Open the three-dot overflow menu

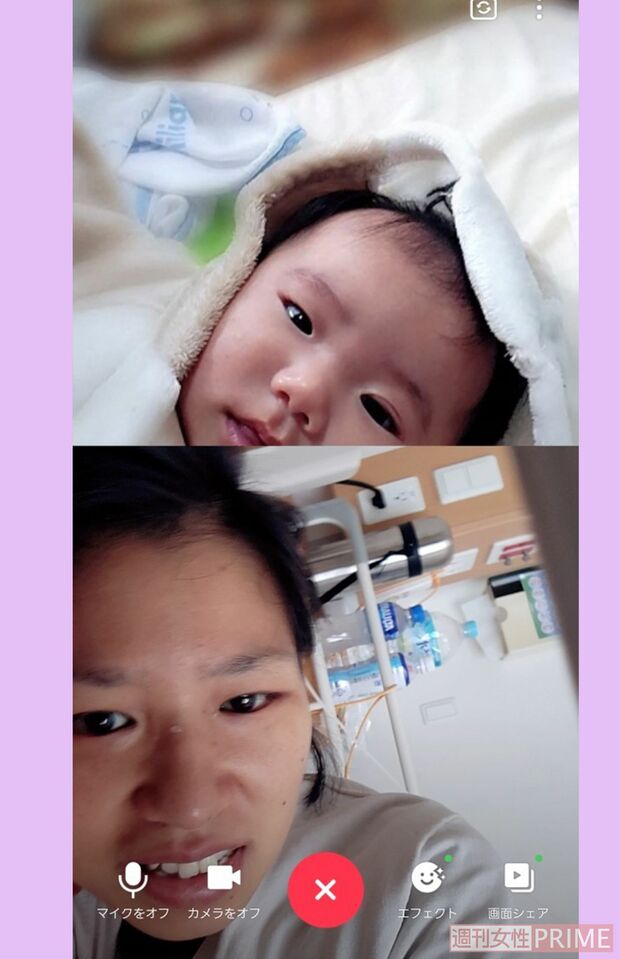[x=539, y=10]
